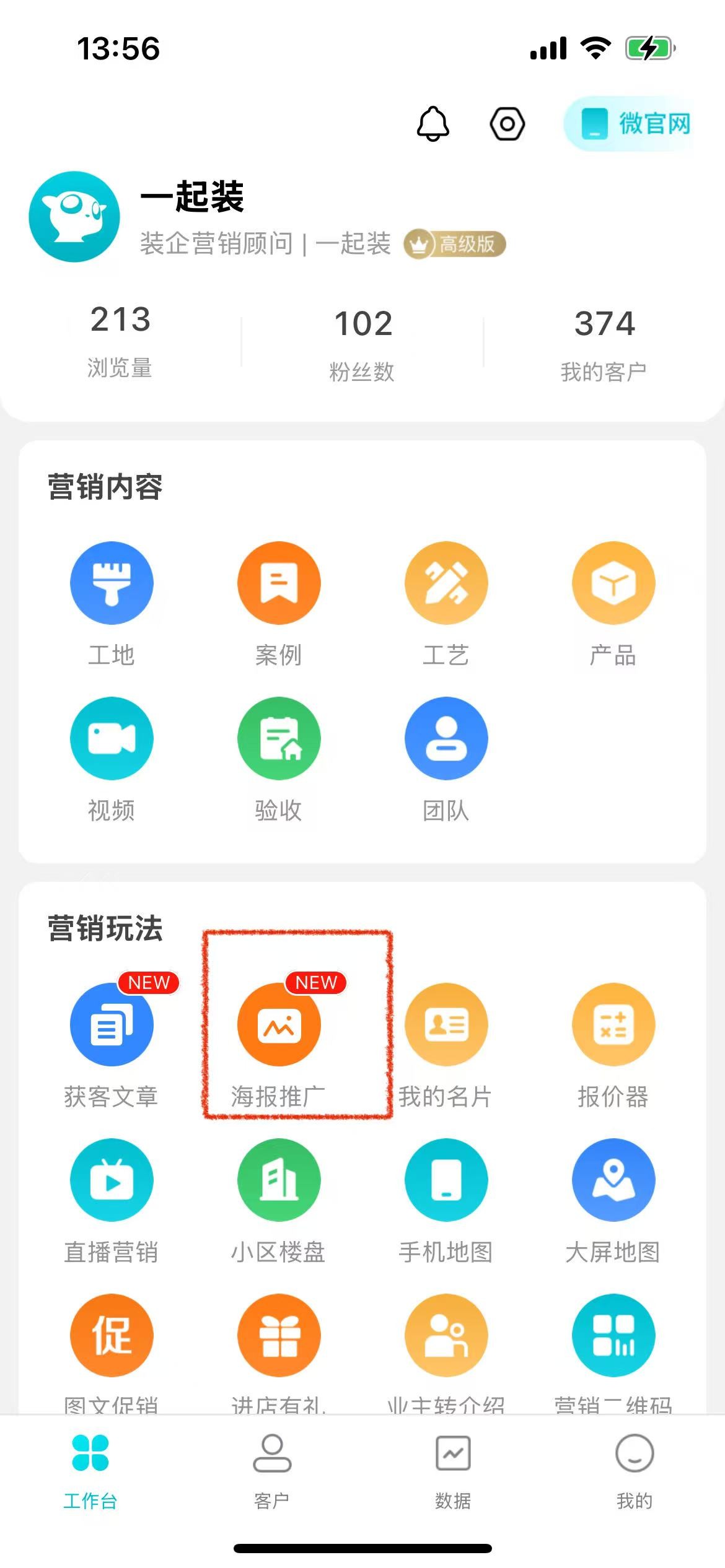Switch to the 客户 tab

pyautogui.click(x=272, y=1468)
